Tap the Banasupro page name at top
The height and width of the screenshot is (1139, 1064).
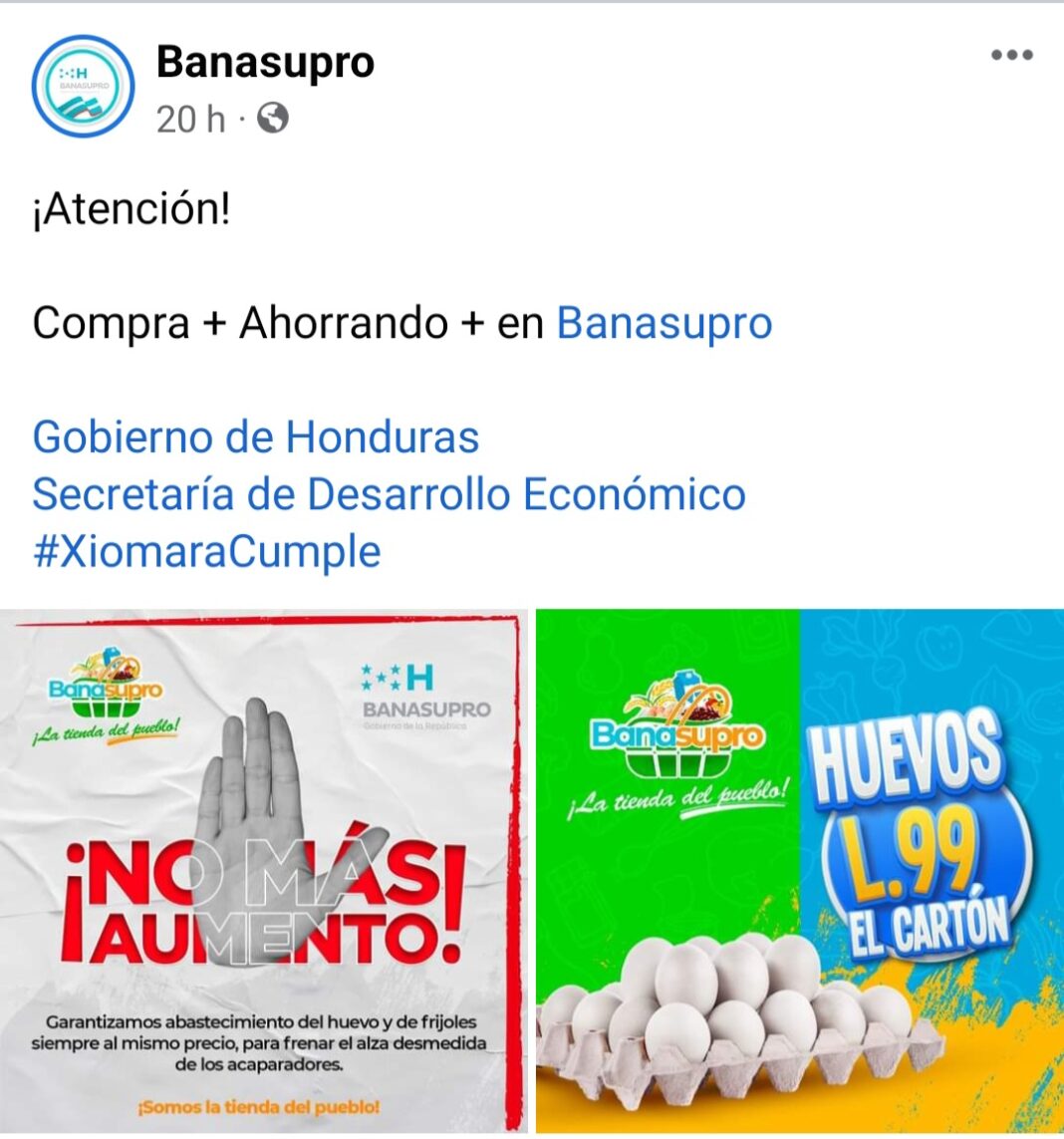pyautogui.click(x=265, y=62)
